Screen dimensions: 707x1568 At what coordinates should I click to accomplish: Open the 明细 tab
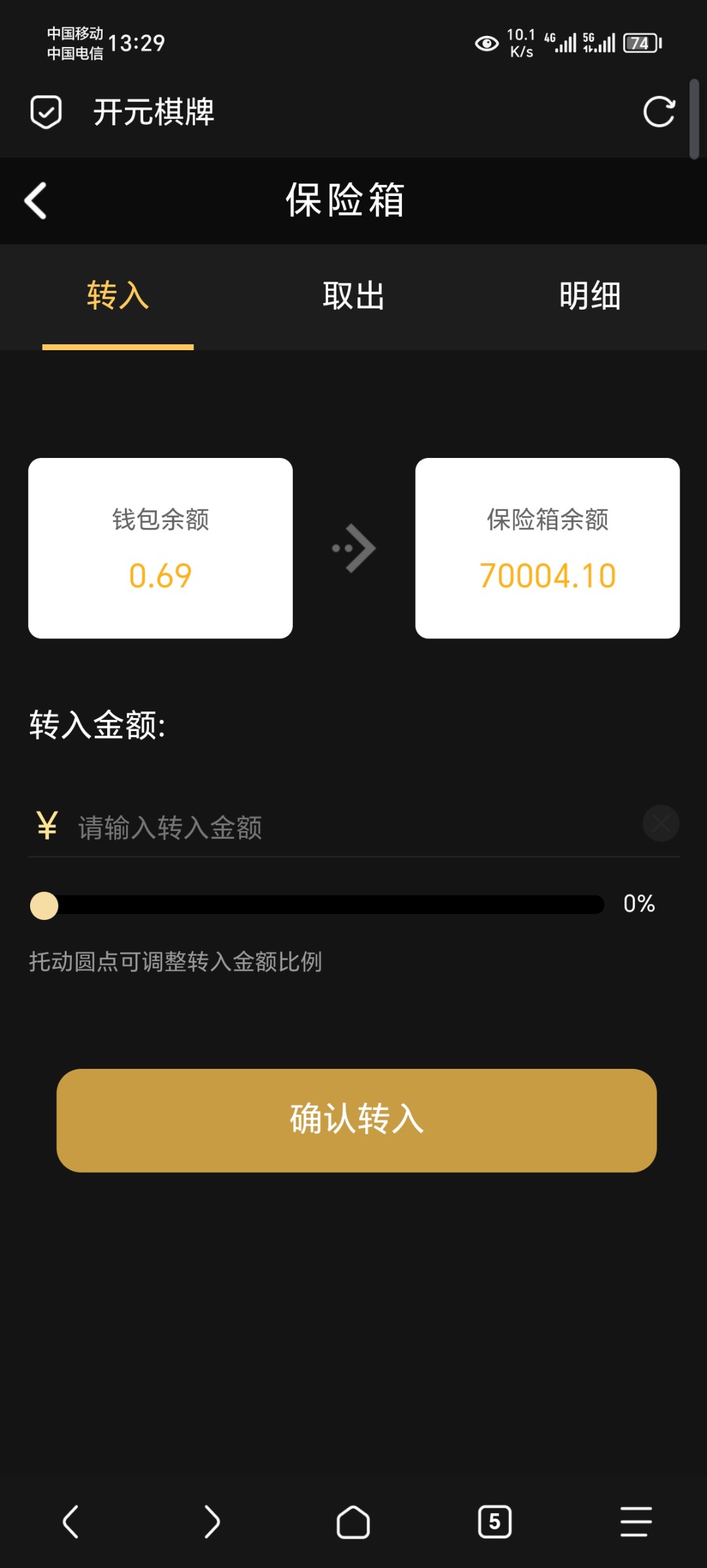tap(589, 296)
